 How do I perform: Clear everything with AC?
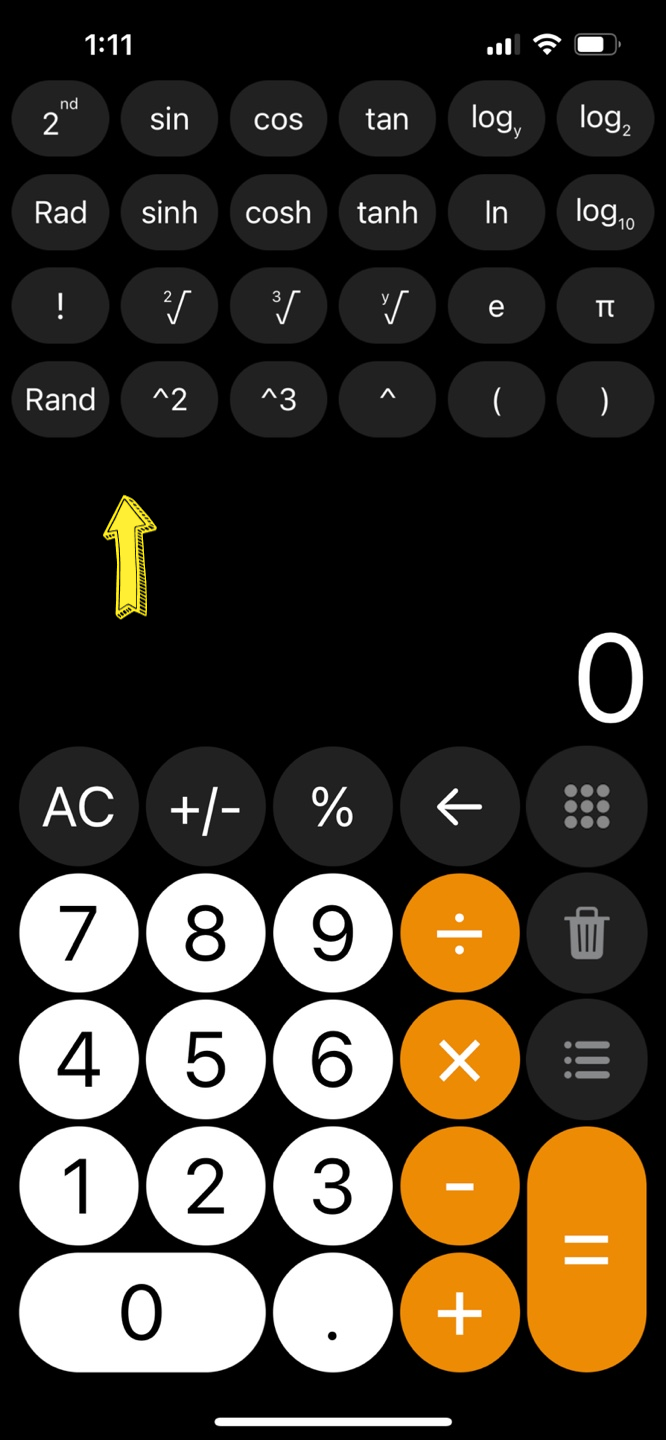[x=78, y=806]
